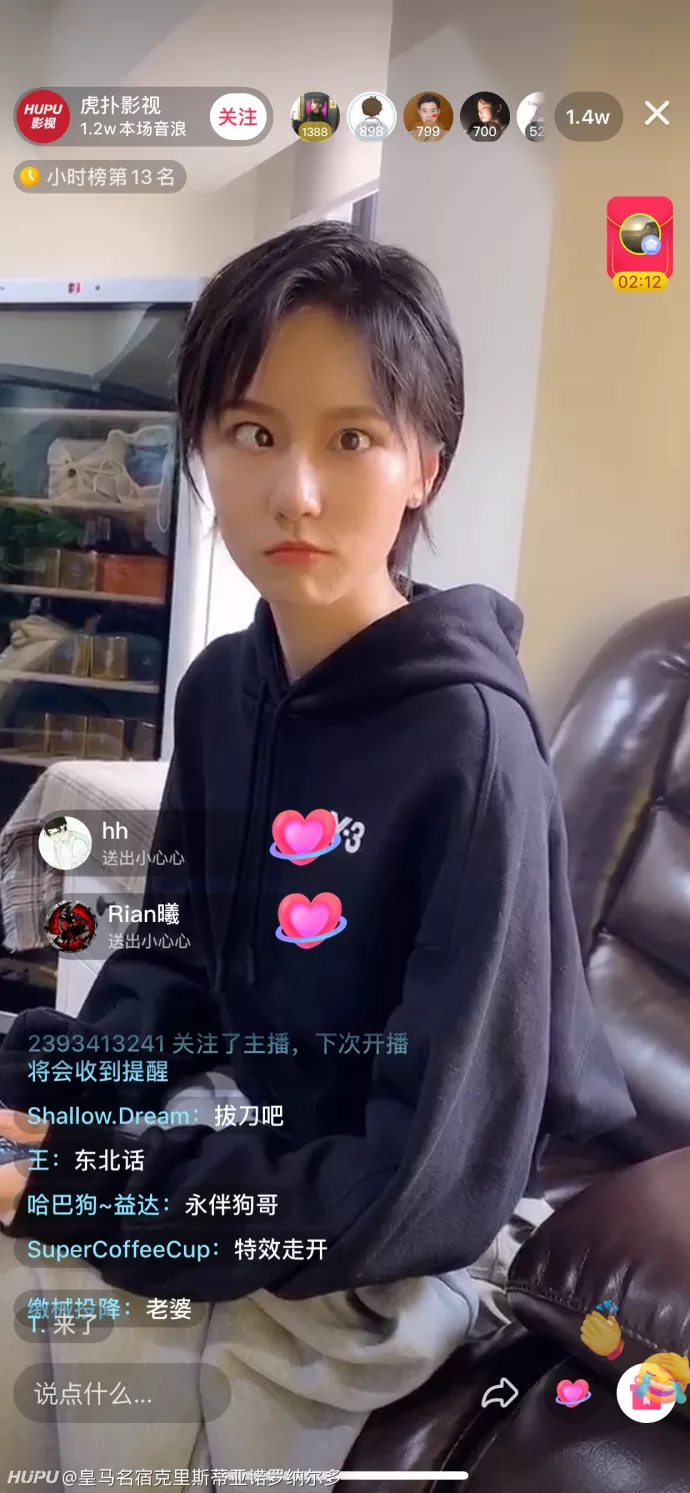Screen dimensions: 690x1493
Task: Tap the 说点什么 comment box
Action: (x=122, y=1393)
